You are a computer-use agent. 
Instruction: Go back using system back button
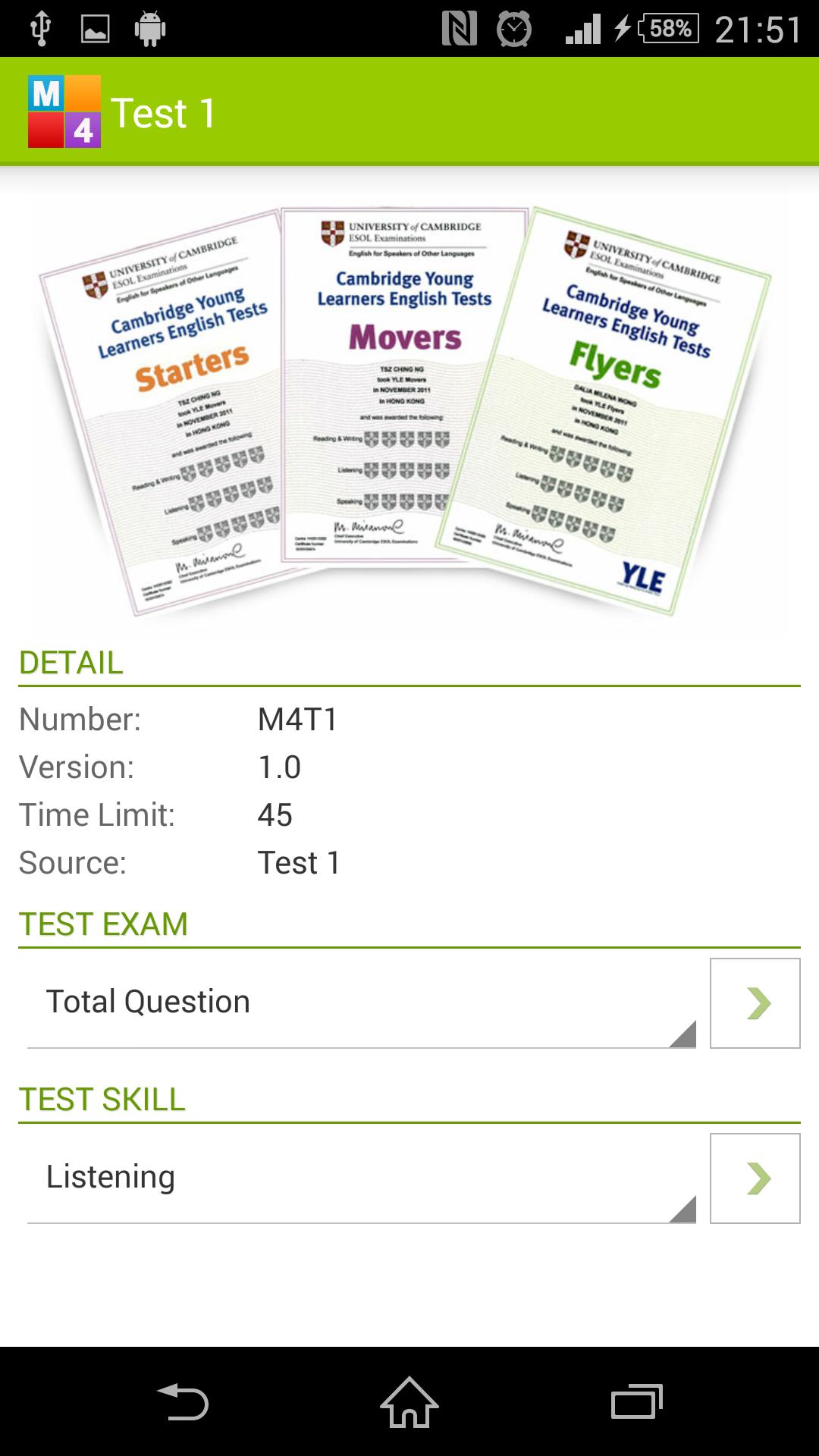[x=182, y=1401]
